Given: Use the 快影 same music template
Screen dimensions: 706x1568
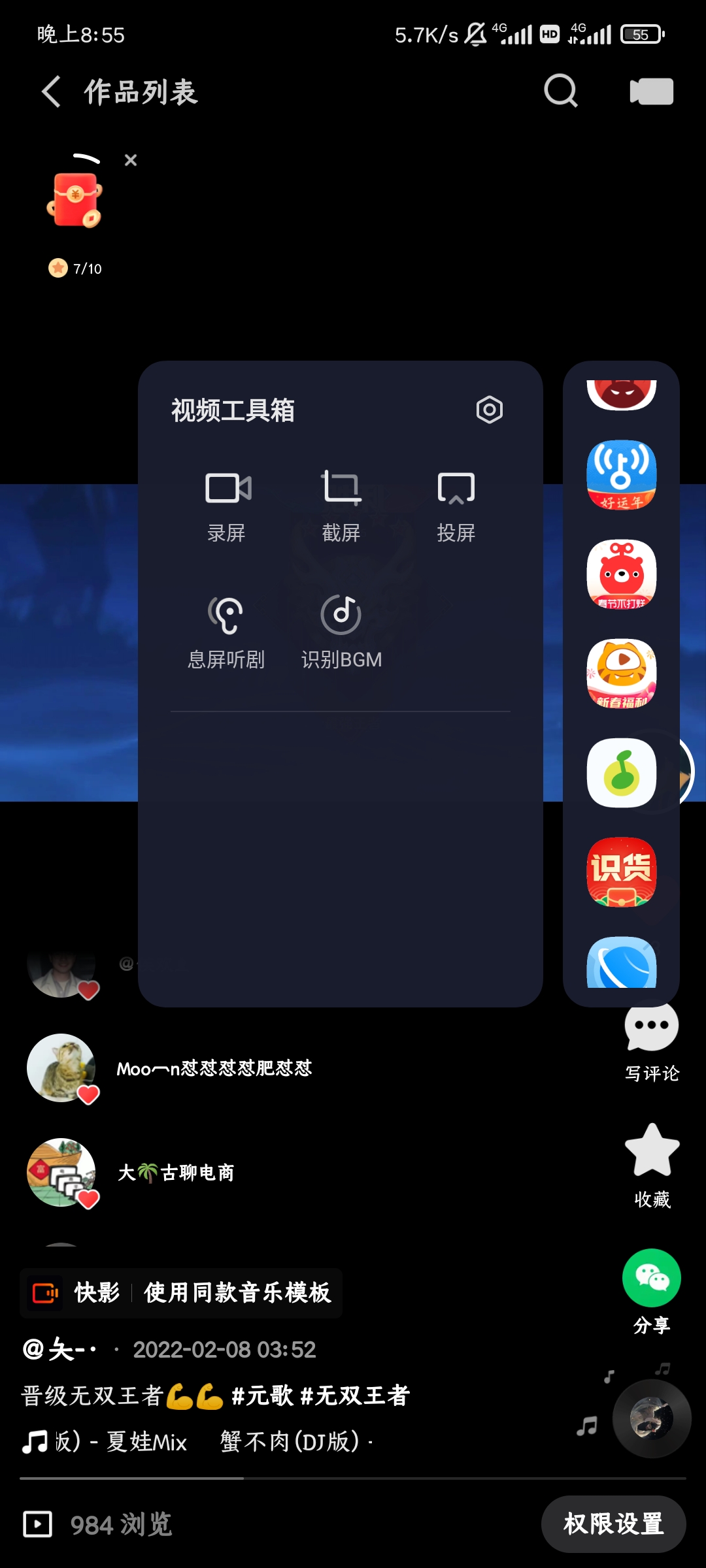Looking at the screenshot, I should click(x=181, y=1293).
